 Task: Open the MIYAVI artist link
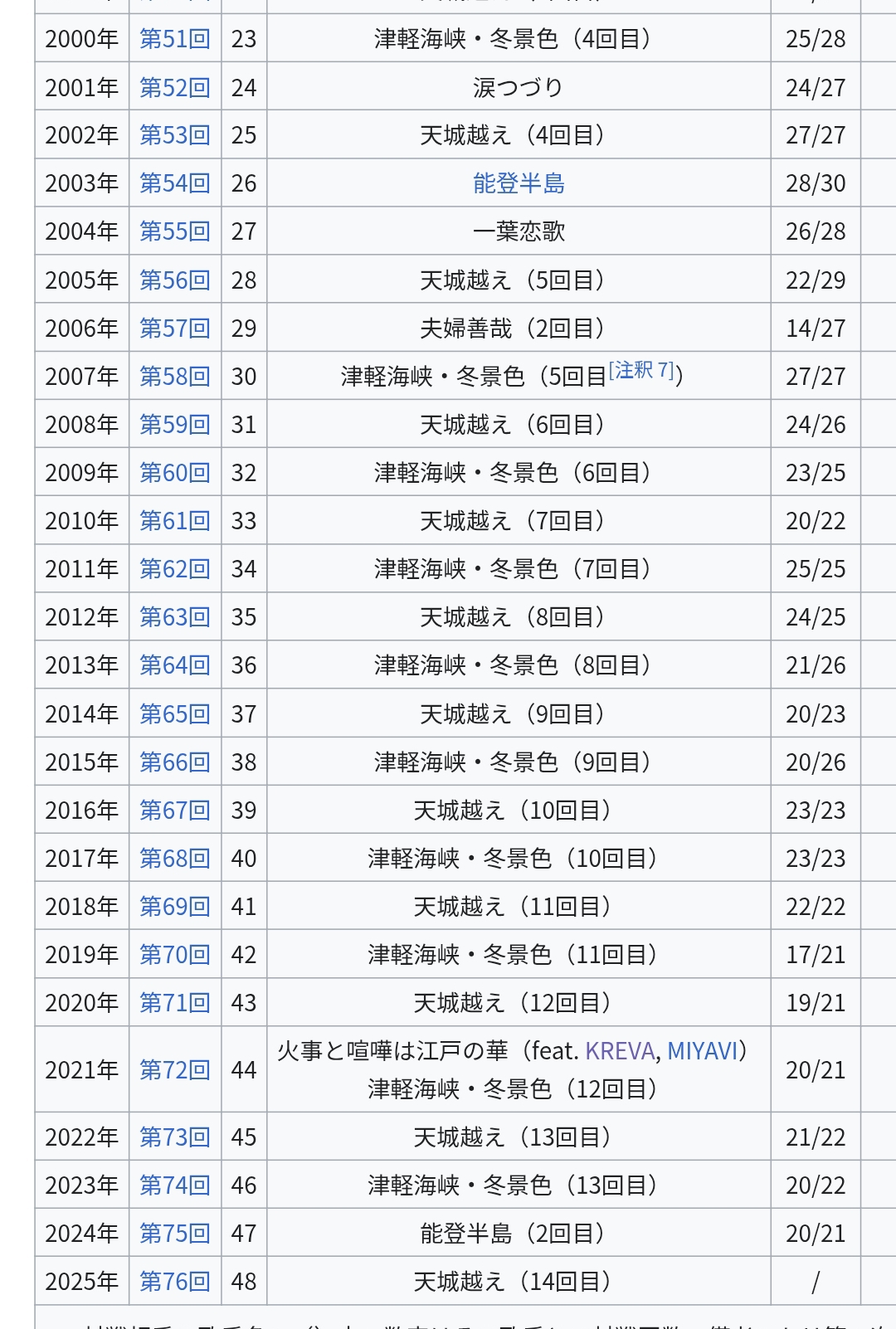[702, 1051]
